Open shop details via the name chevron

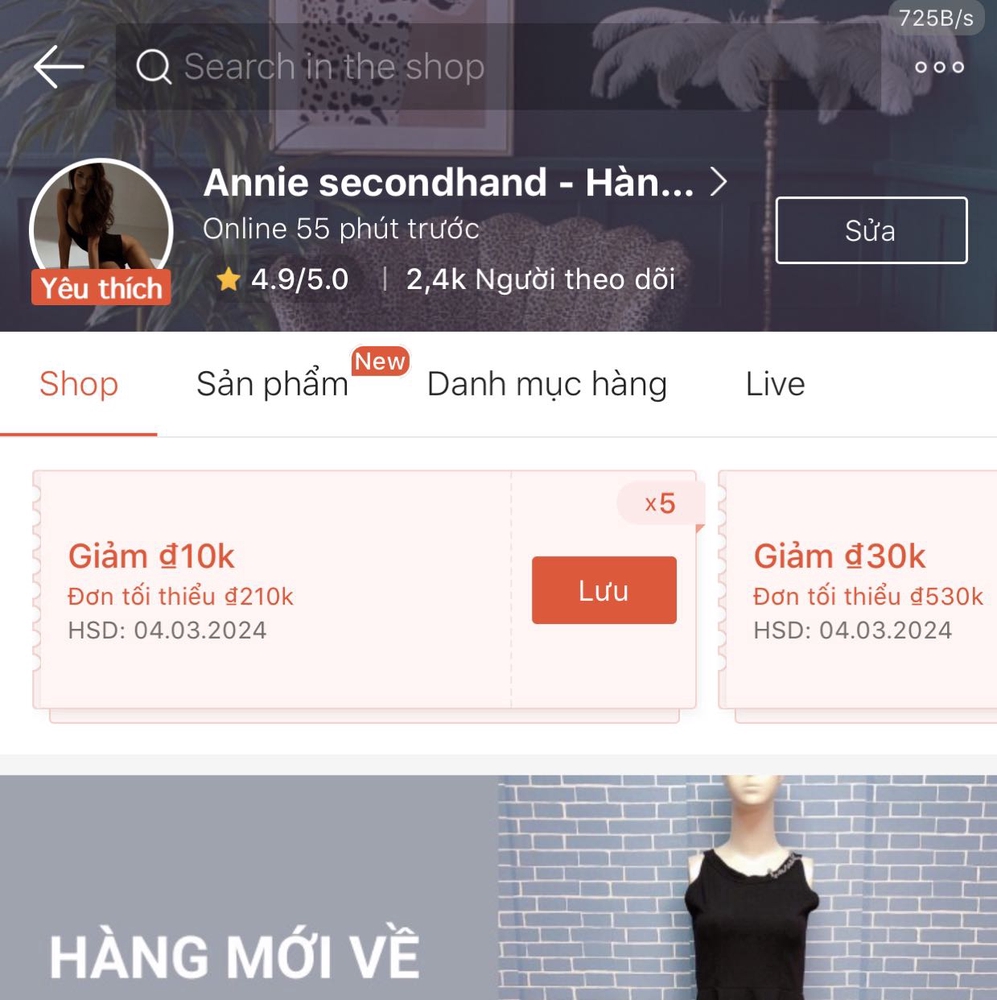[718, 181]
